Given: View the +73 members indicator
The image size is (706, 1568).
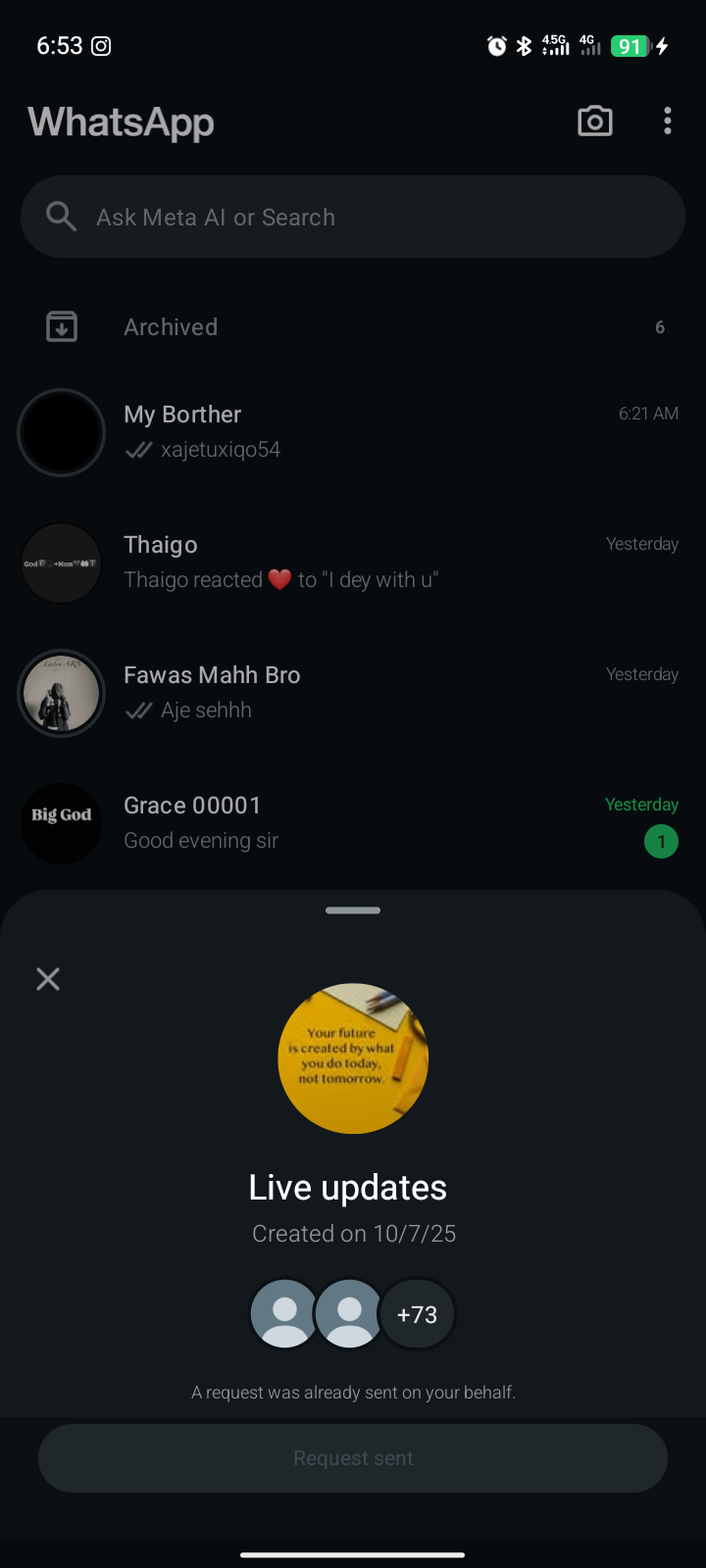Looking at the screenshot, I should [417, 1314].
